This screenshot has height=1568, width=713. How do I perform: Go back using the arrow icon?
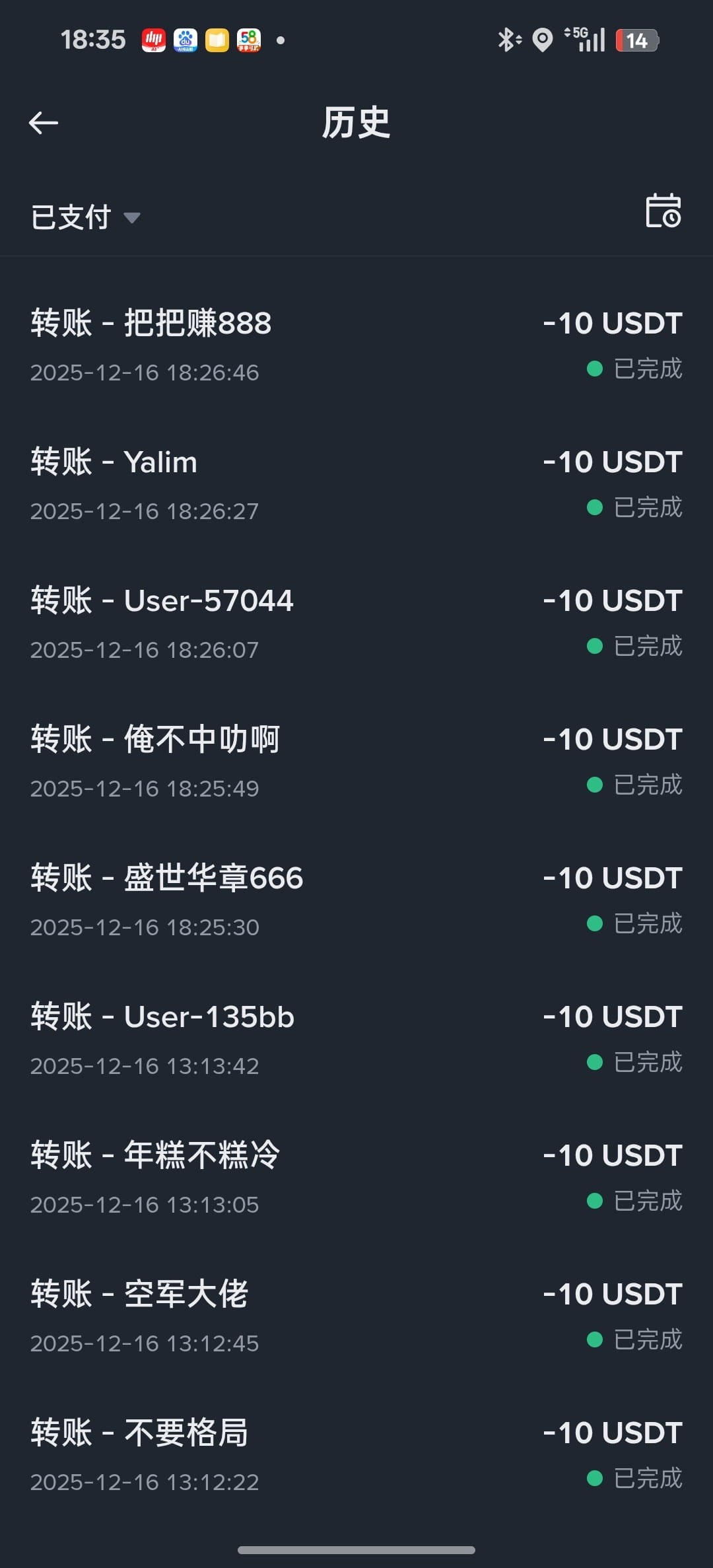[44, 123]
